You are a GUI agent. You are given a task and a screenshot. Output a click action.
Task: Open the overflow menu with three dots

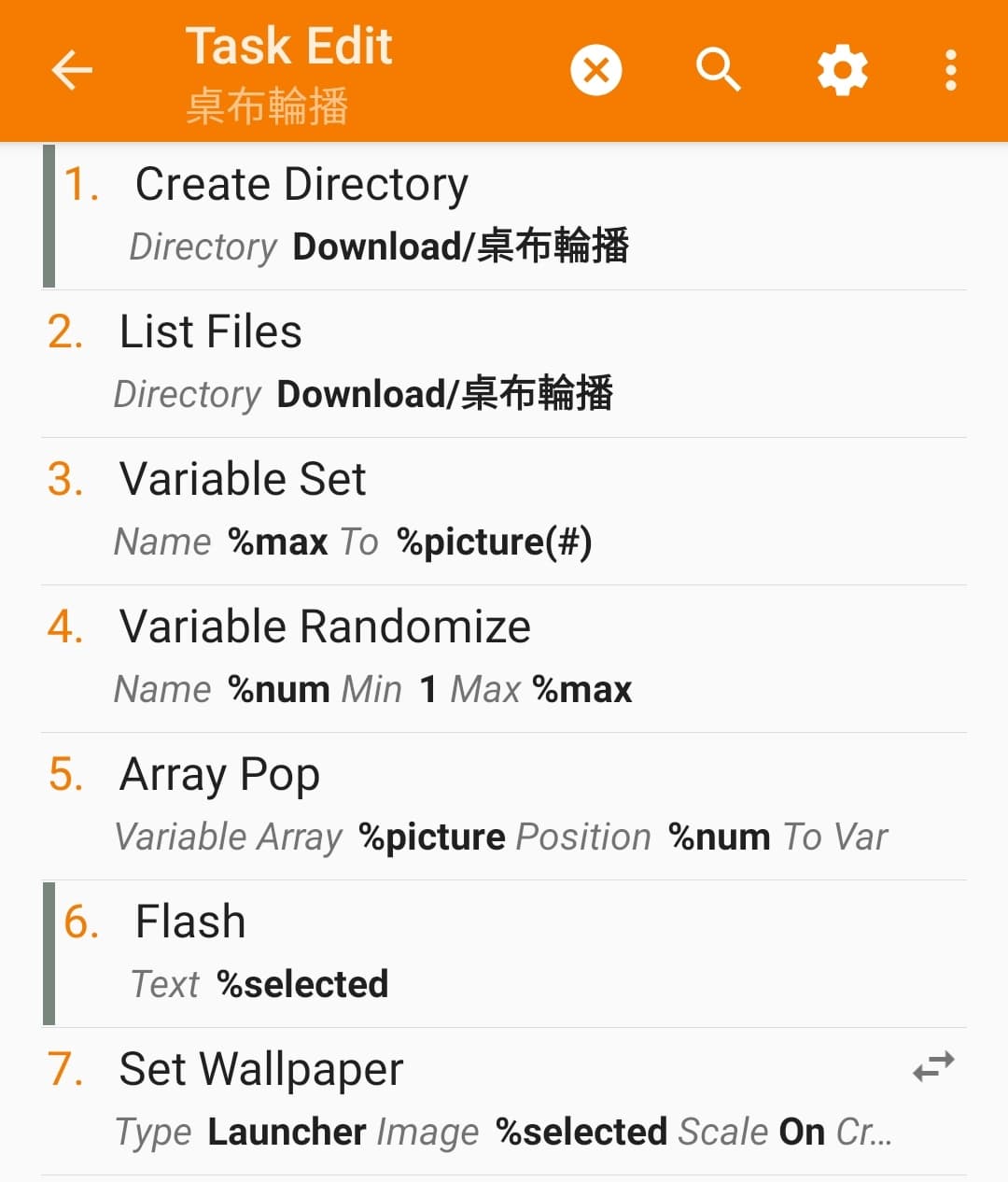coord(950,70)
